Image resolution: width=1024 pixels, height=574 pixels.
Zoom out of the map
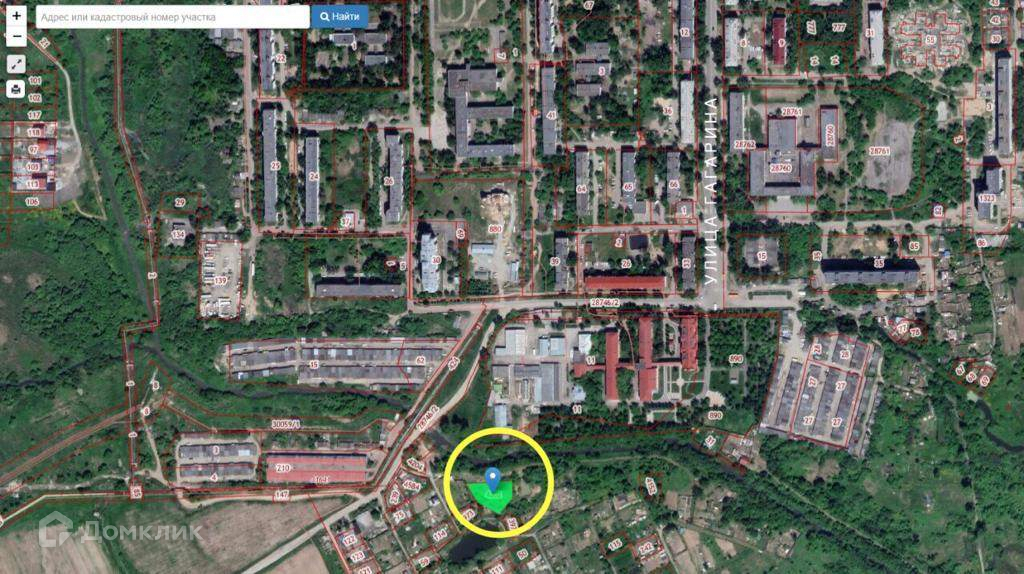16,37
